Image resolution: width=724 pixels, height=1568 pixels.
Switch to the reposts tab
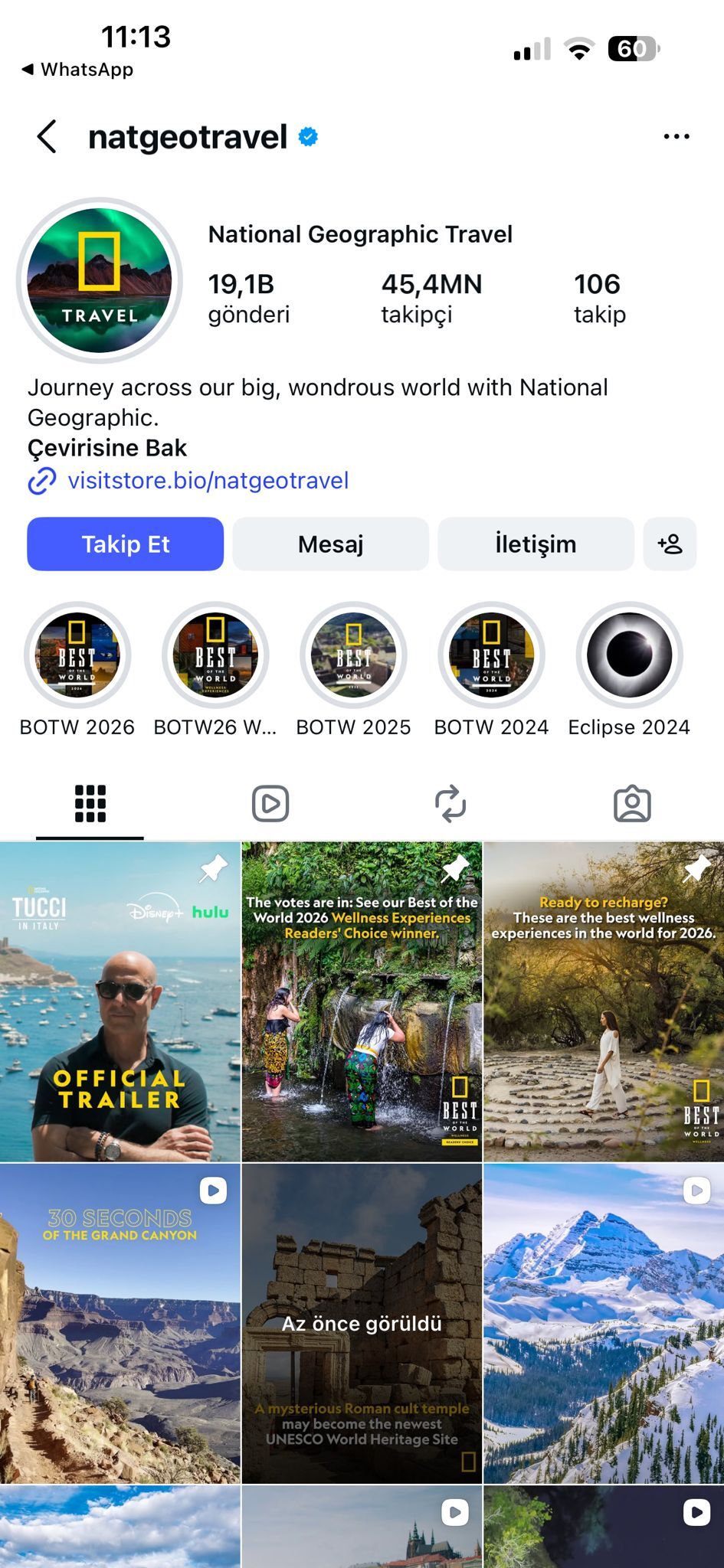click(x=450, y=804)
